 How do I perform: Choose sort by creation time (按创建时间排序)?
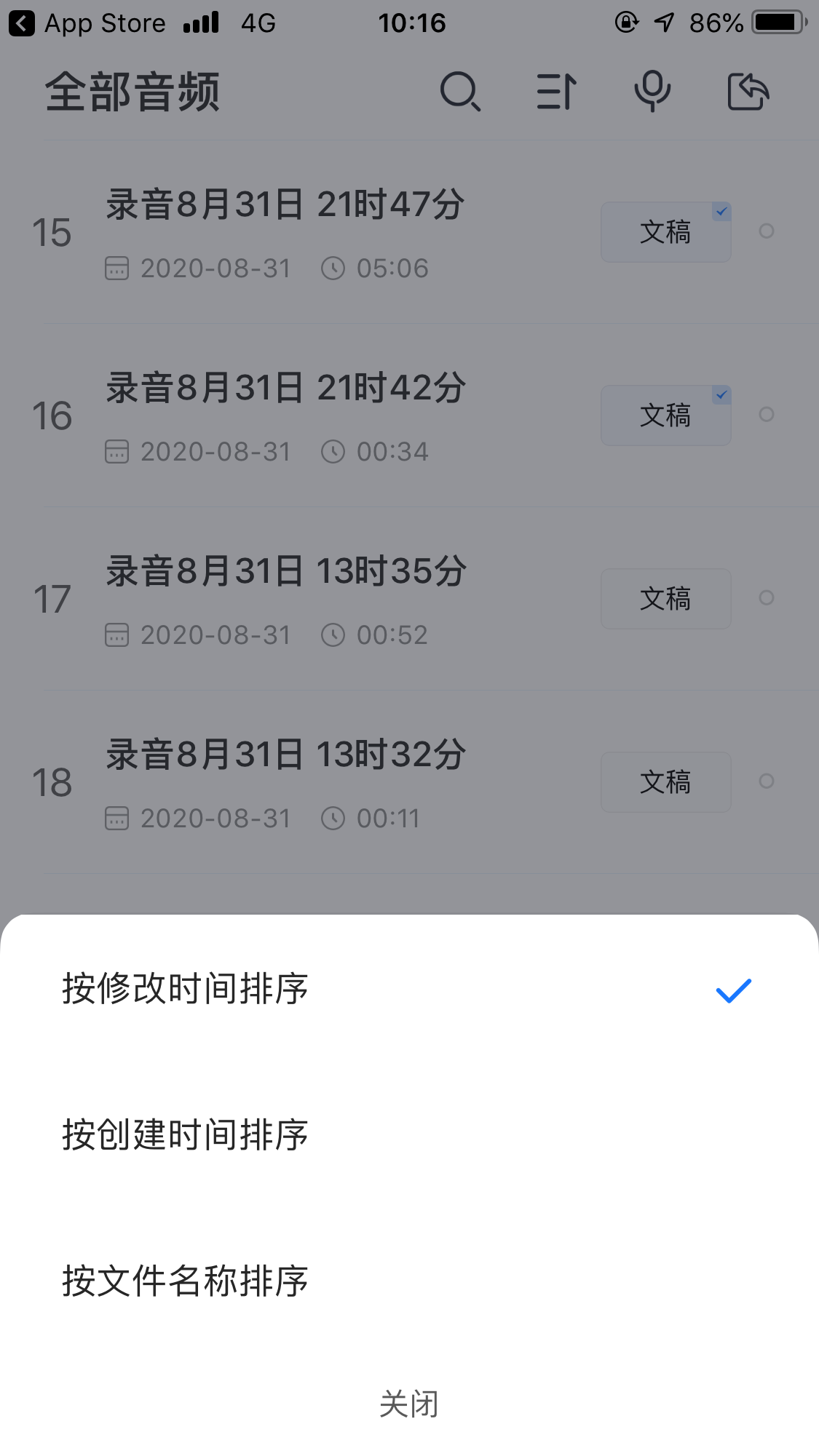click(x=185, y=1134)
